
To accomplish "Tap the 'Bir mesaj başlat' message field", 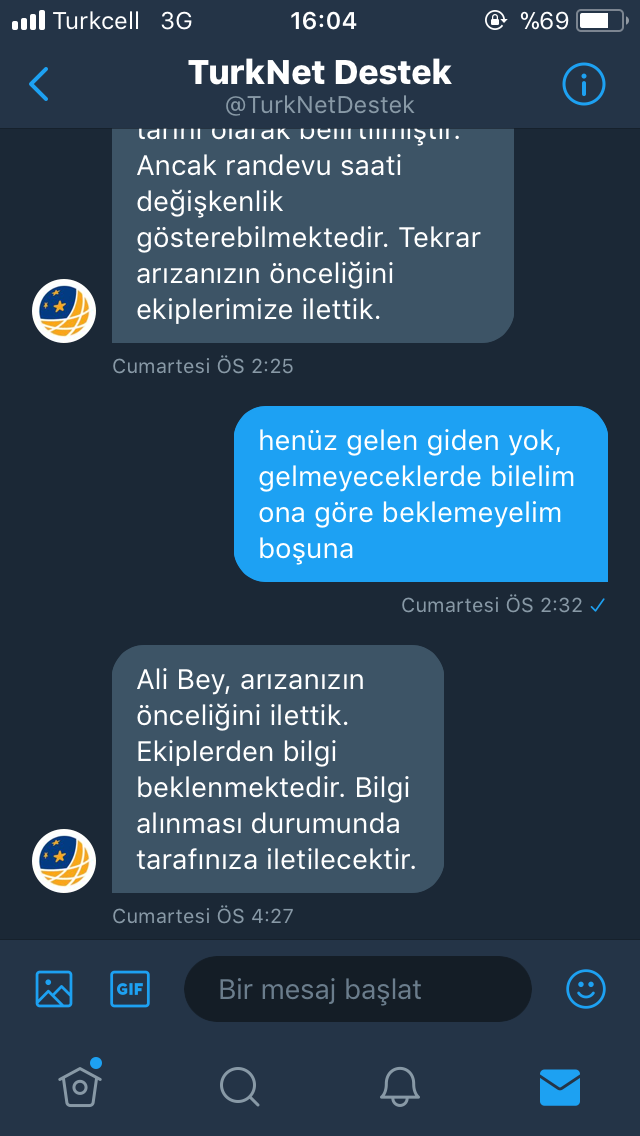I will point(357,989).
